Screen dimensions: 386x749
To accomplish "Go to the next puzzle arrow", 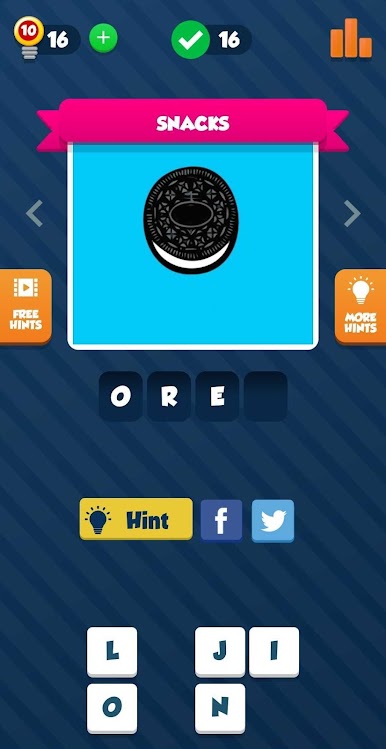I will [352, 214].
